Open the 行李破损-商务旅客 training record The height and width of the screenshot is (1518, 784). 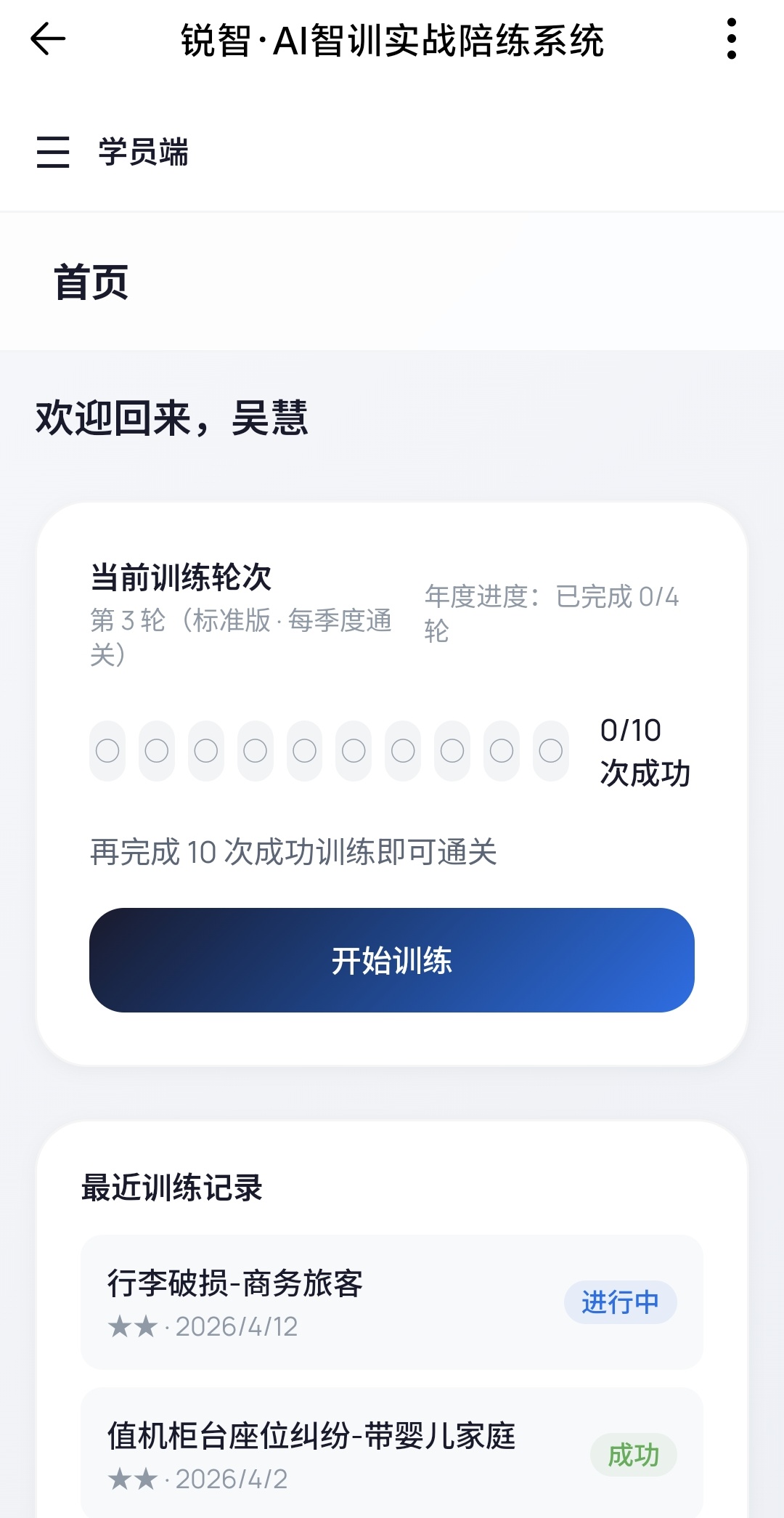tap(391, 1302)
